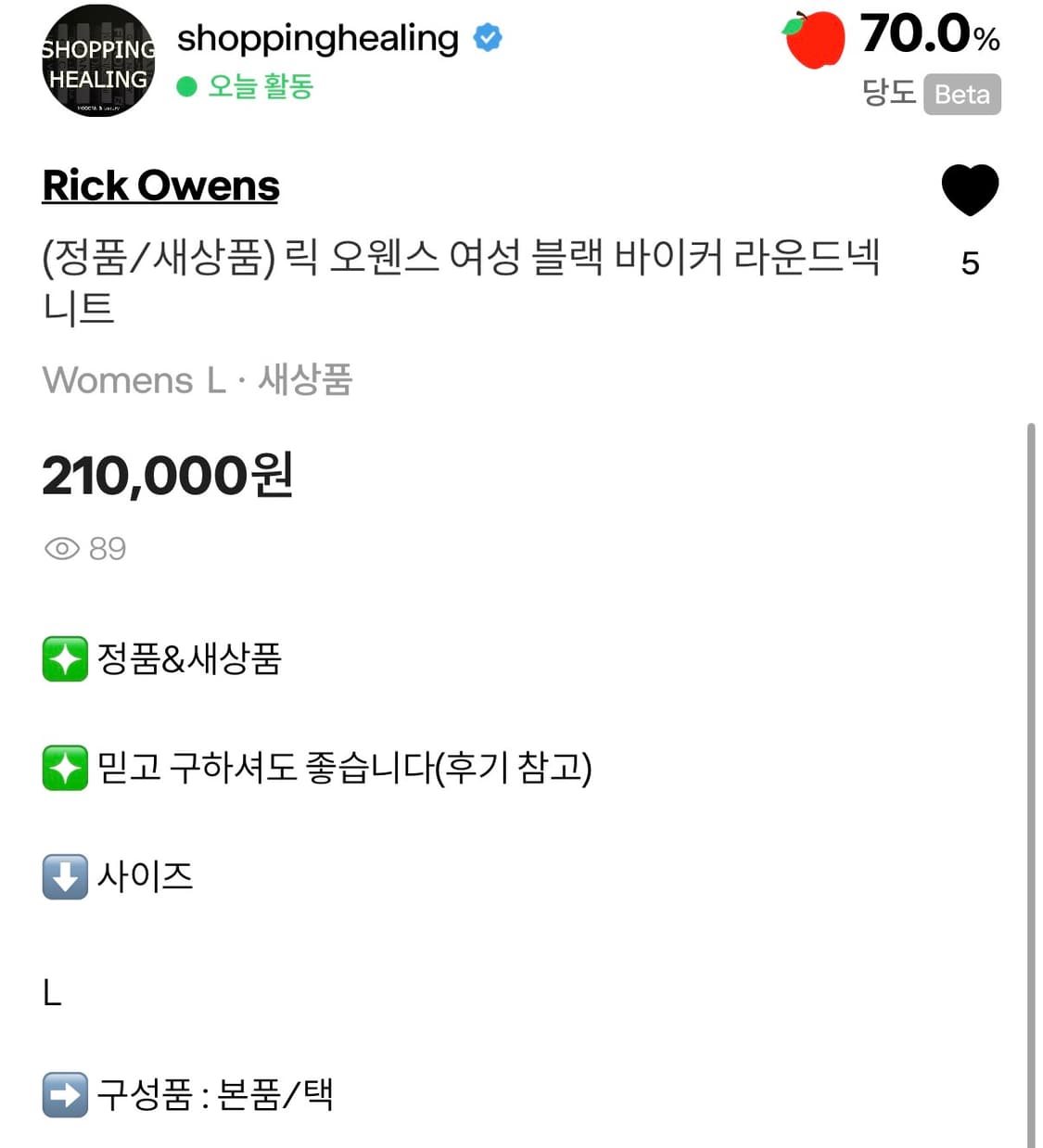Expand the 사이즈 section
The height and width of the screenshot is (1148, 1043).
point(145,876)
